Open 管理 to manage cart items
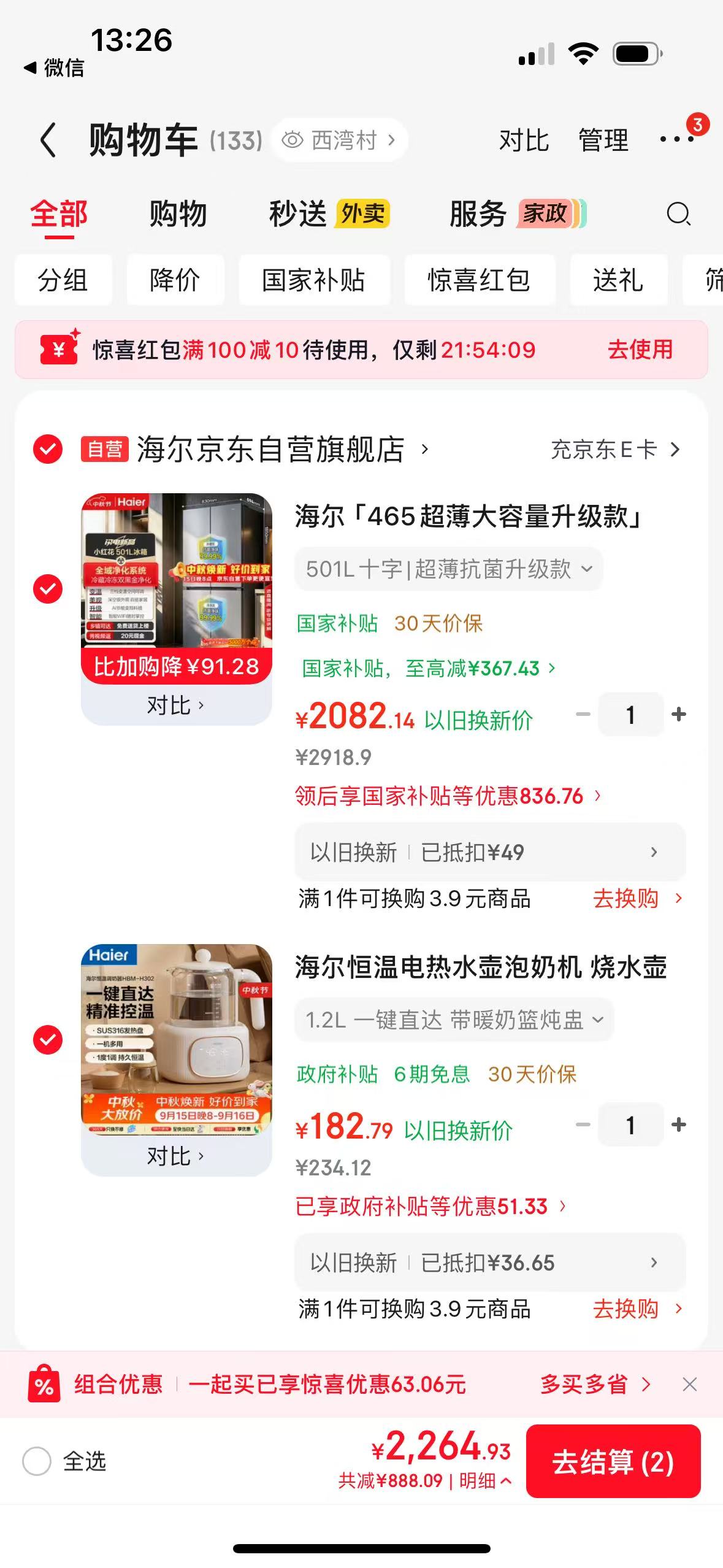The width and height of the screenshot is (723, 1568). [x=603, y=140]
